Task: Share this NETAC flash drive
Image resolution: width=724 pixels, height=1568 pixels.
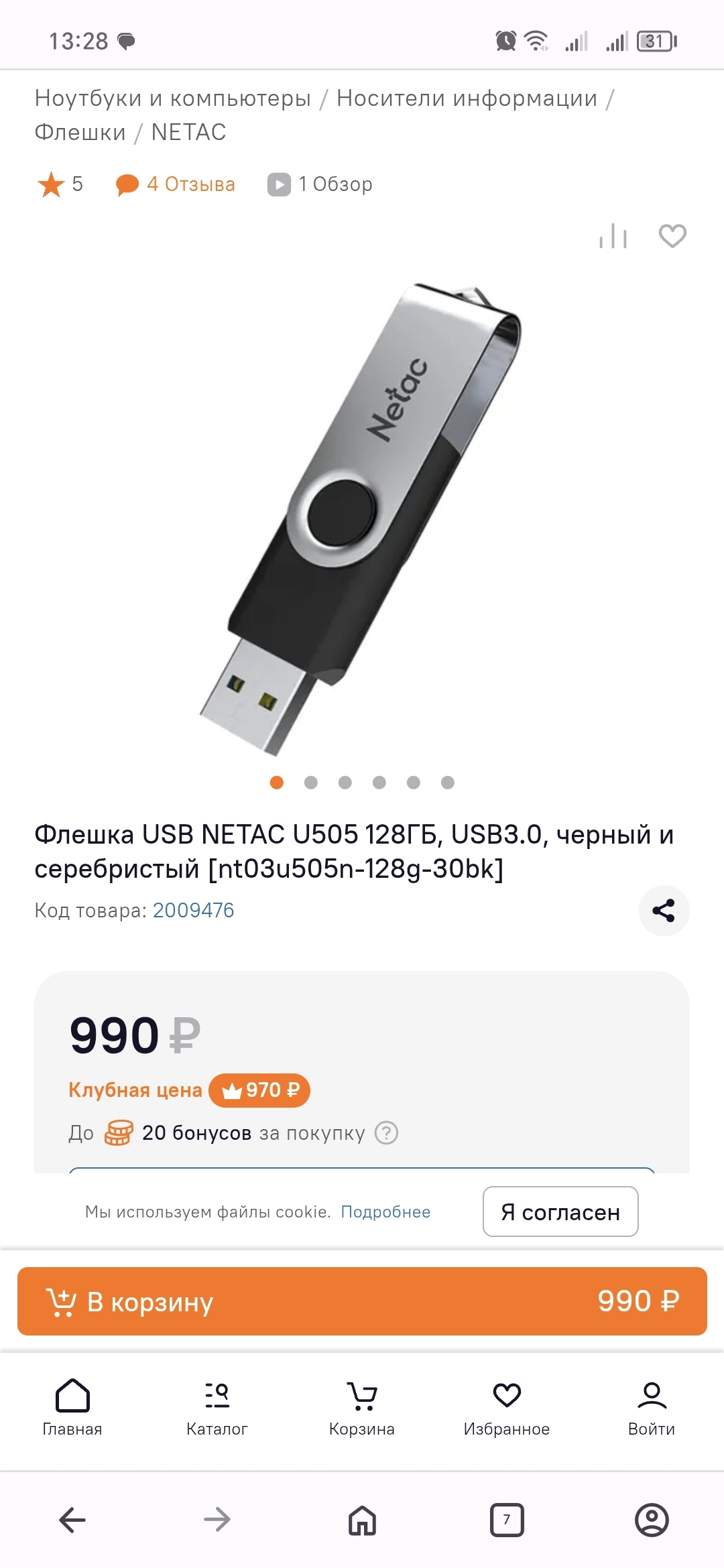Action: [664, 911]
